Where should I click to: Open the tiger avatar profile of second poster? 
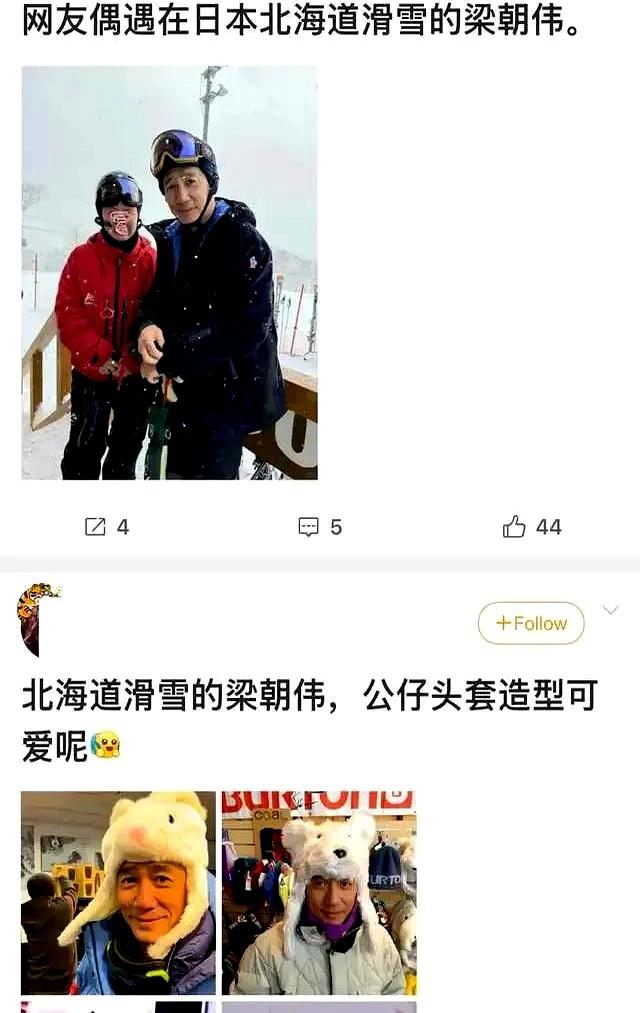click(x=38, y=619)
